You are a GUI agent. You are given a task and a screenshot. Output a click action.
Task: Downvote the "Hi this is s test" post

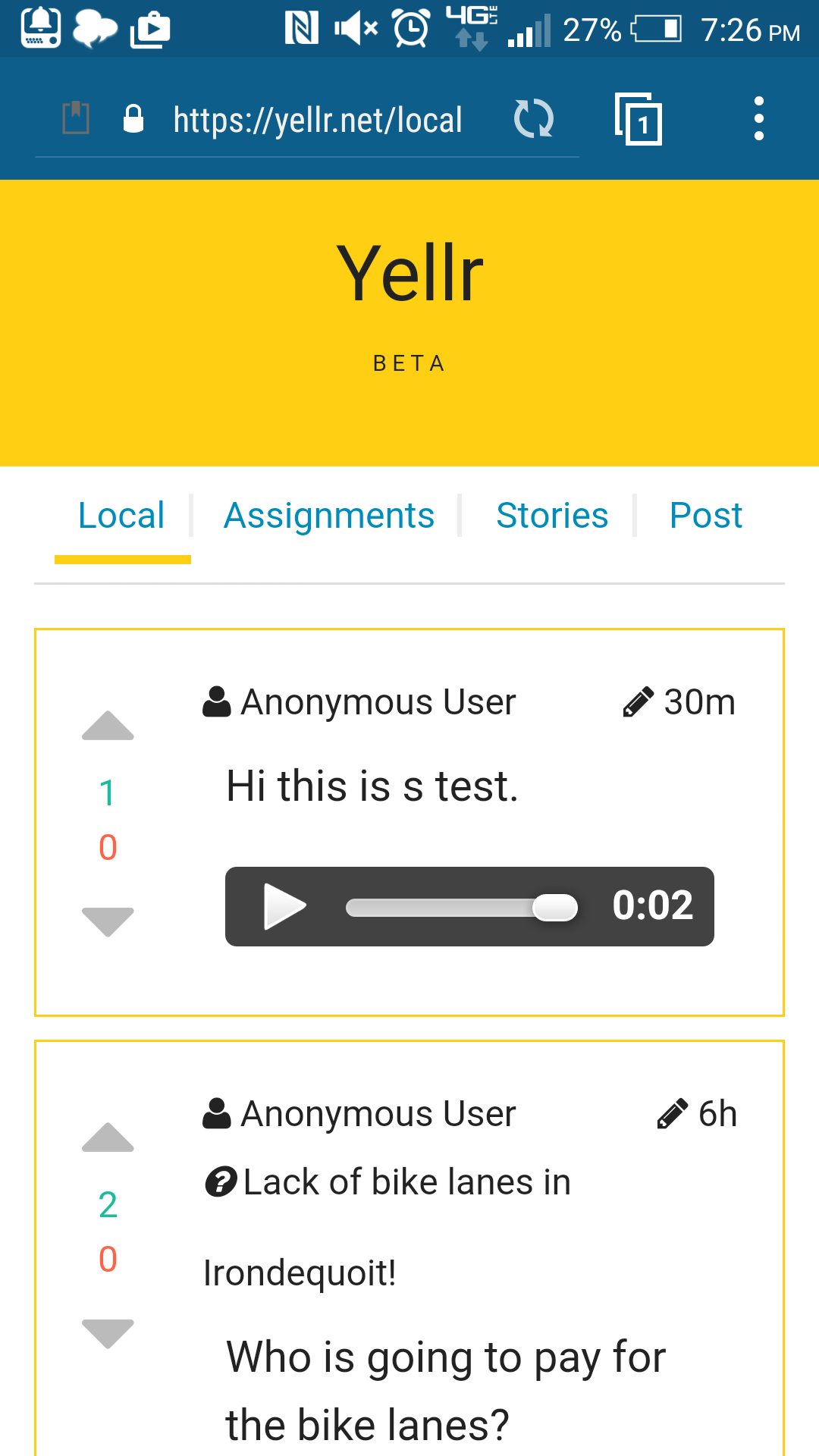click(x=108, y=922)
